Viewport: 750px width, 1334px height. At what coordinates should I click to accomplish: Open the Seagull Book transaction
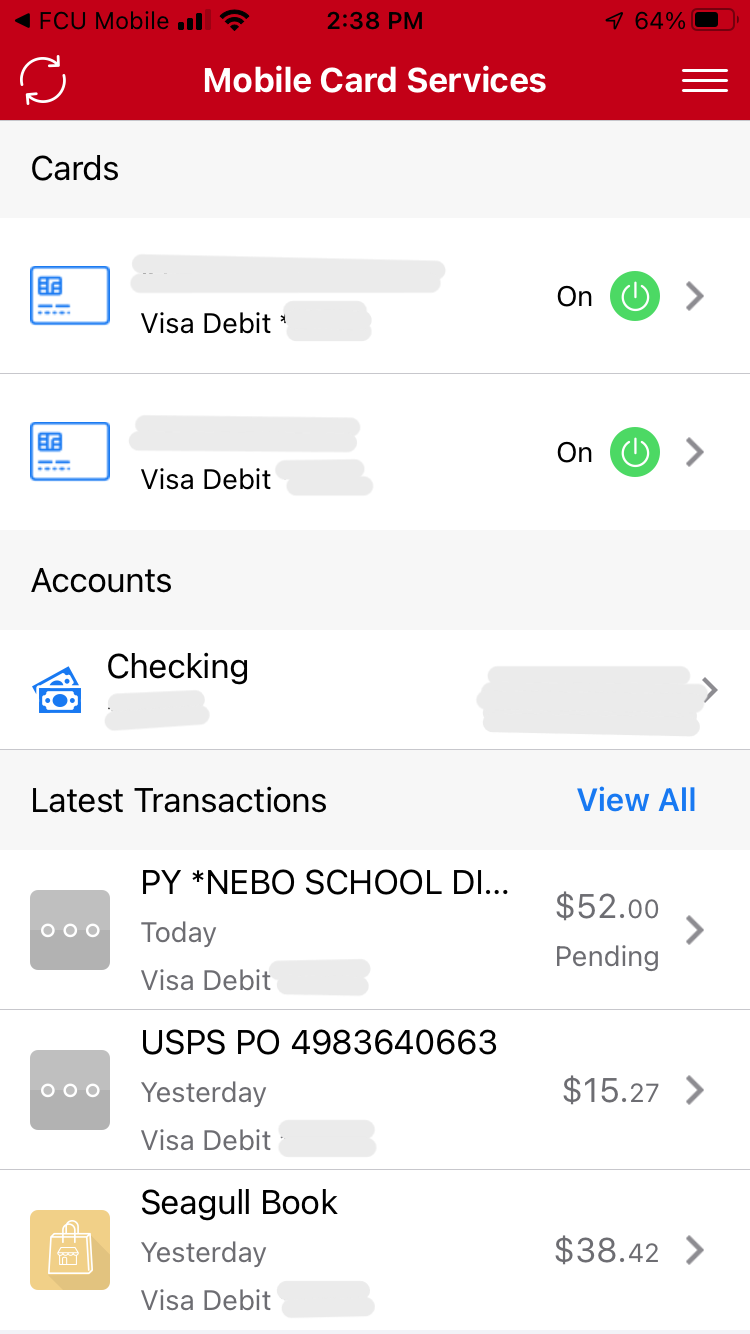(375, 1250)
